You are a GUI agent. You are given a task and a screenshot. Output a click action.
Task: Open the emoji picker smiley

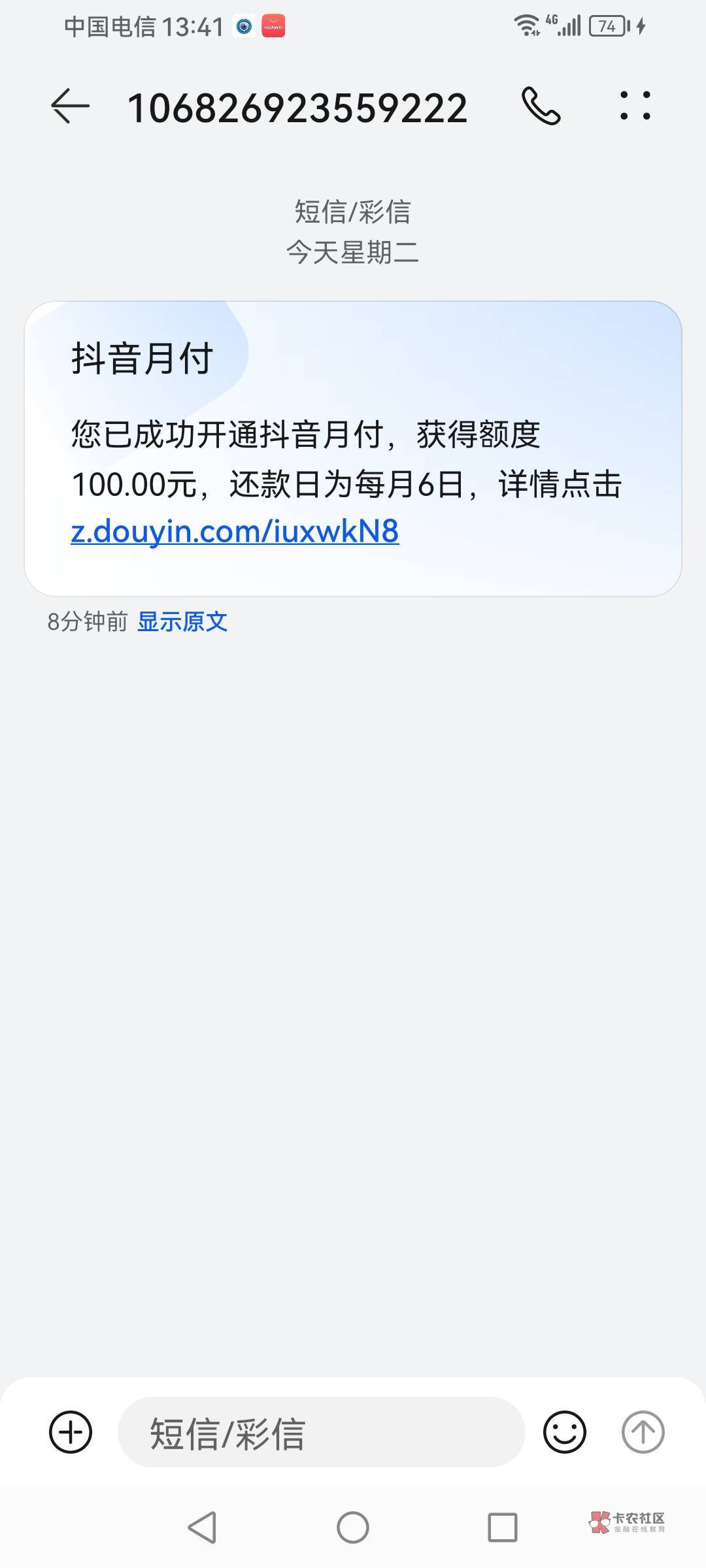pyautogui.click(x=565, y=1432)
